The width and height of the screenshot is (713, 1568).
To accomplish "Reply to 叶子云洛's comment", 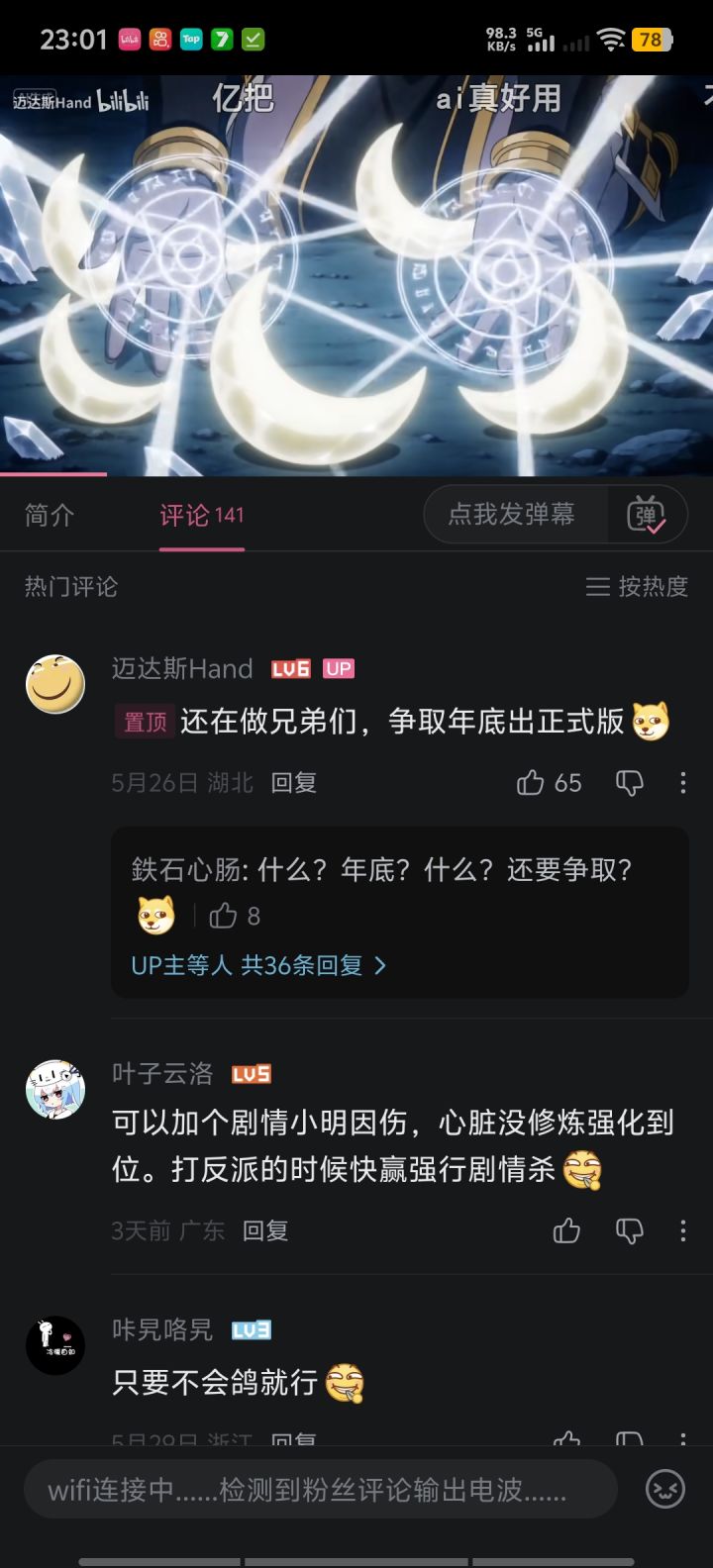I will tap(265, 1230).
